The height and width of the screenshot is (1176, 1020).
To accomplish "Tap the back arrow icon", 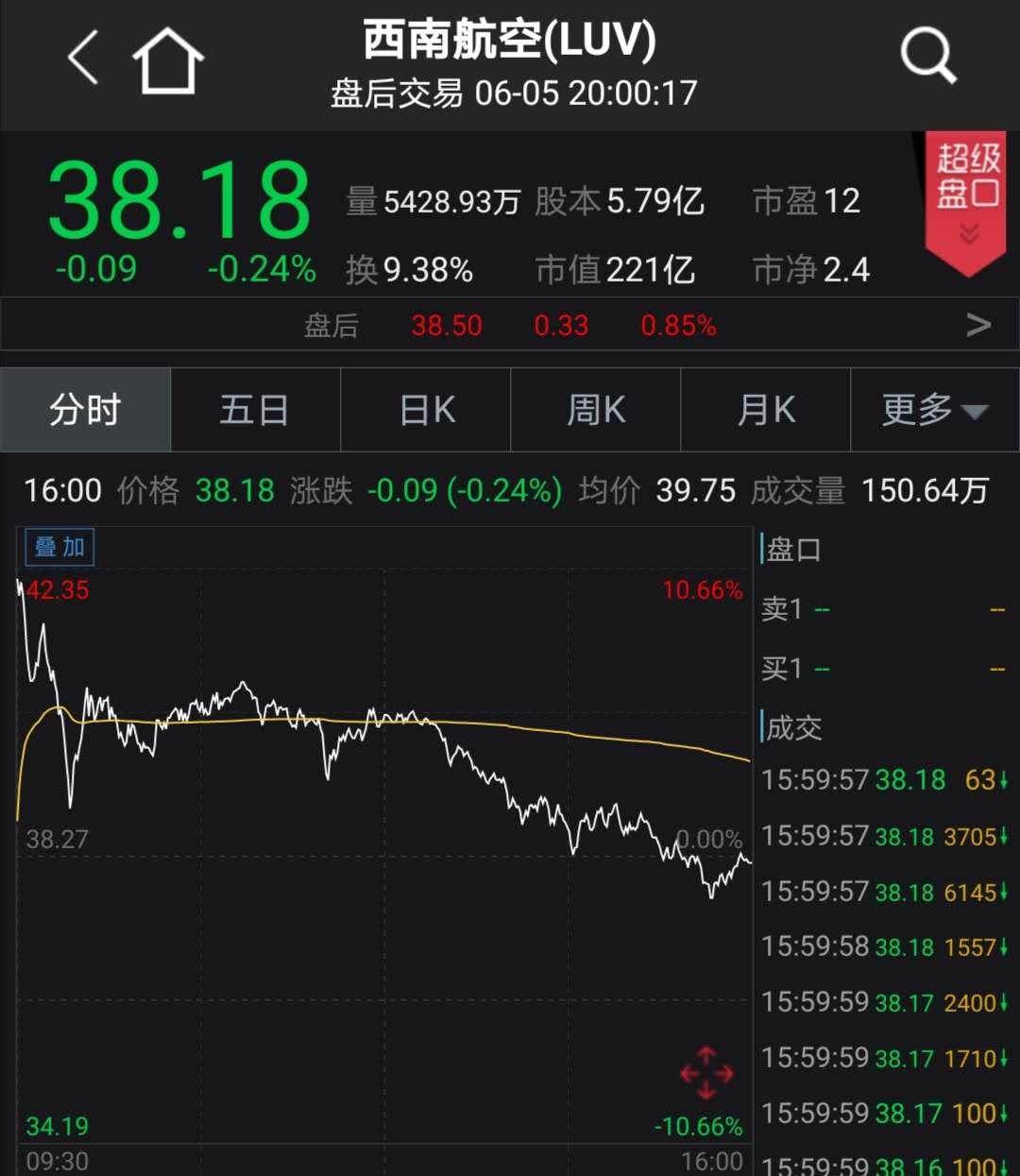I will [83, 57].
